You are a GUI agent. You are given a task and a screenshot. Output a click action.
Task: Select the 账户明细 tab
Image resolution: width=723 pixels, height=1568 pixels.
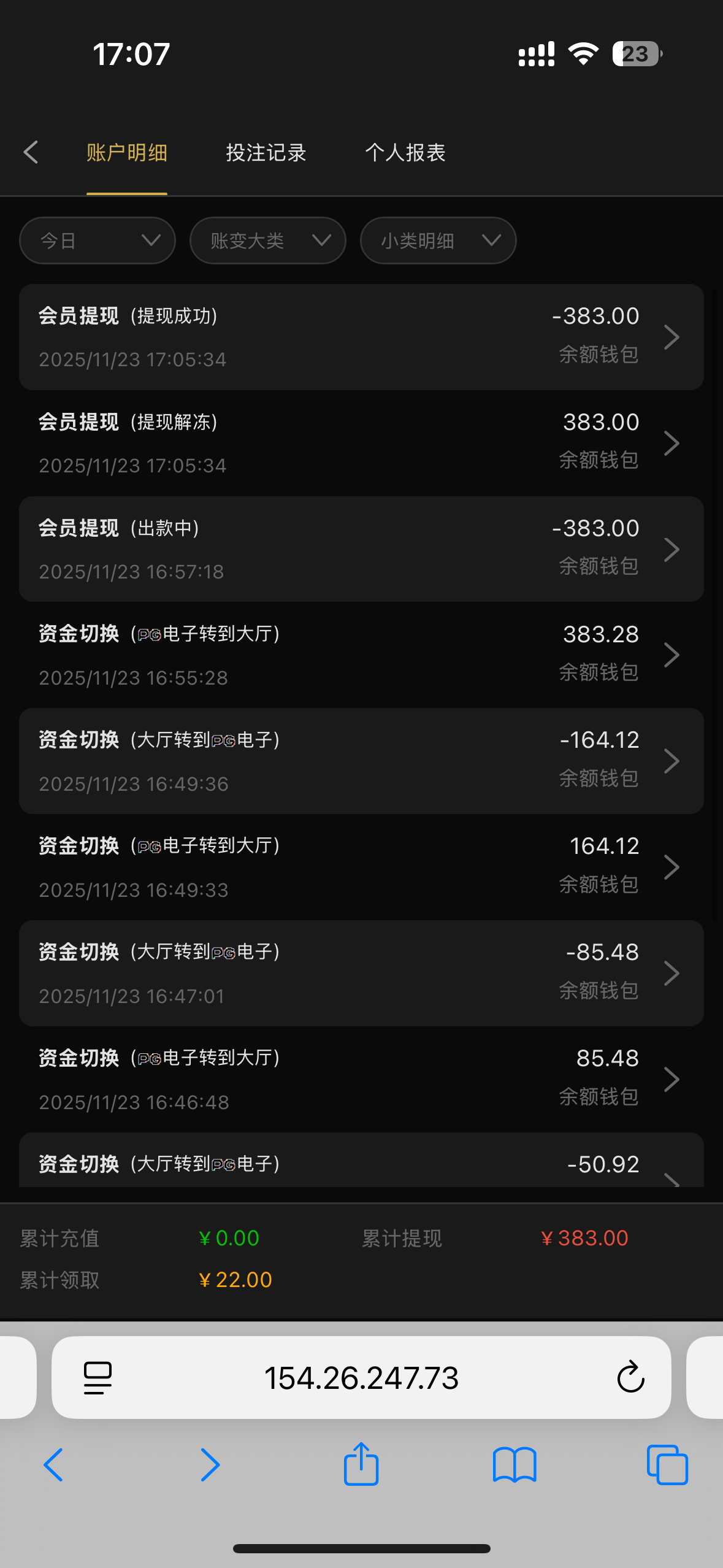point(127,153)
